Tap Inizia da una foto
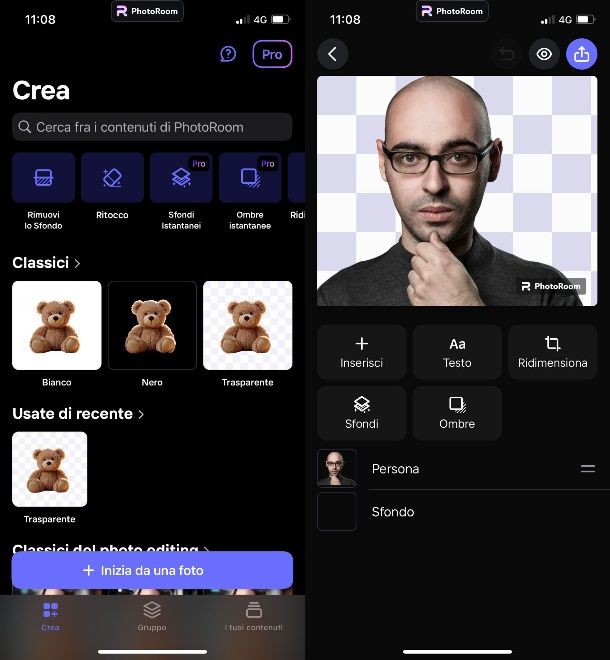Viewport: 610px width, 660px height. 152,570
